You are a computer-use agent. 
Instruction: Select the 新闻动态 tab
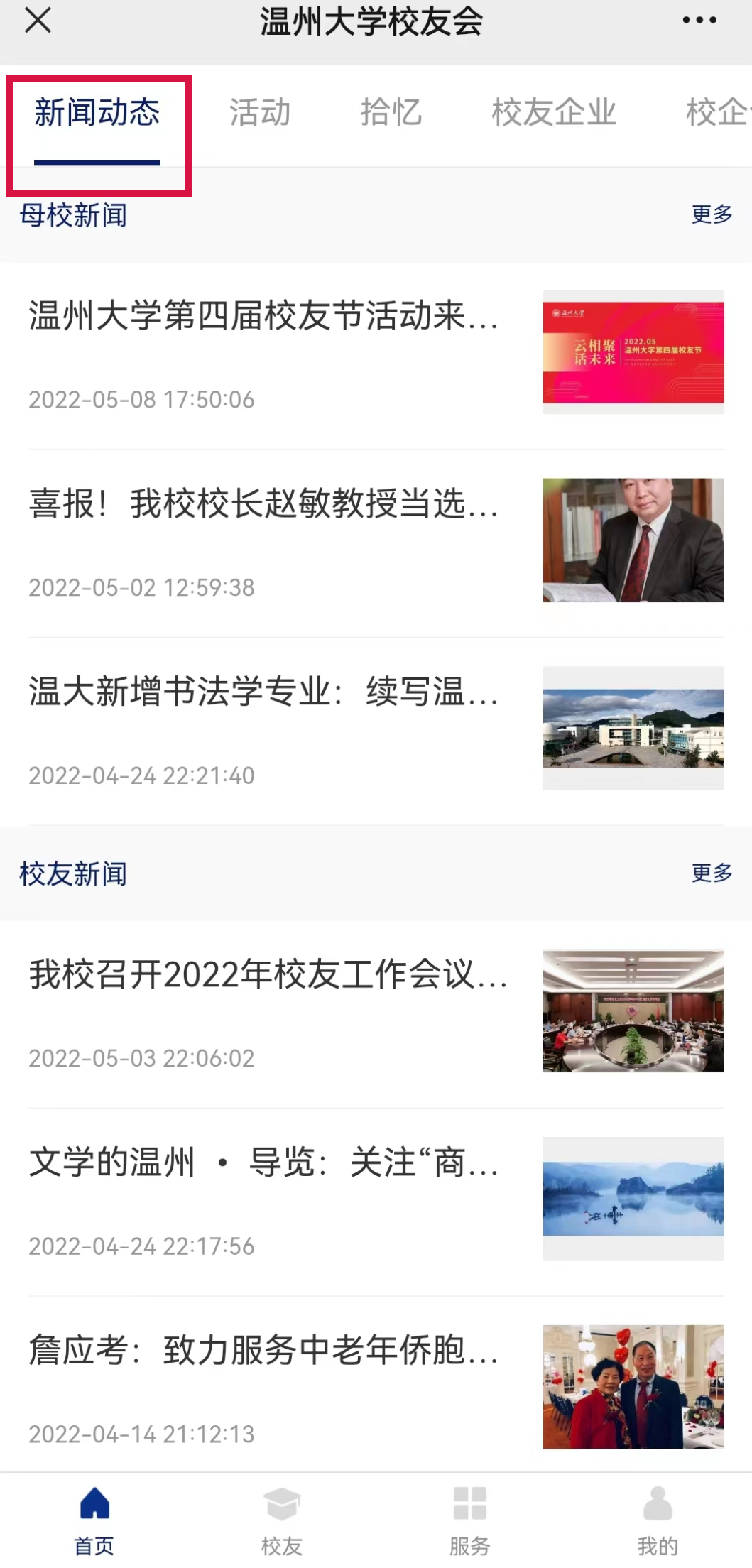97,114
